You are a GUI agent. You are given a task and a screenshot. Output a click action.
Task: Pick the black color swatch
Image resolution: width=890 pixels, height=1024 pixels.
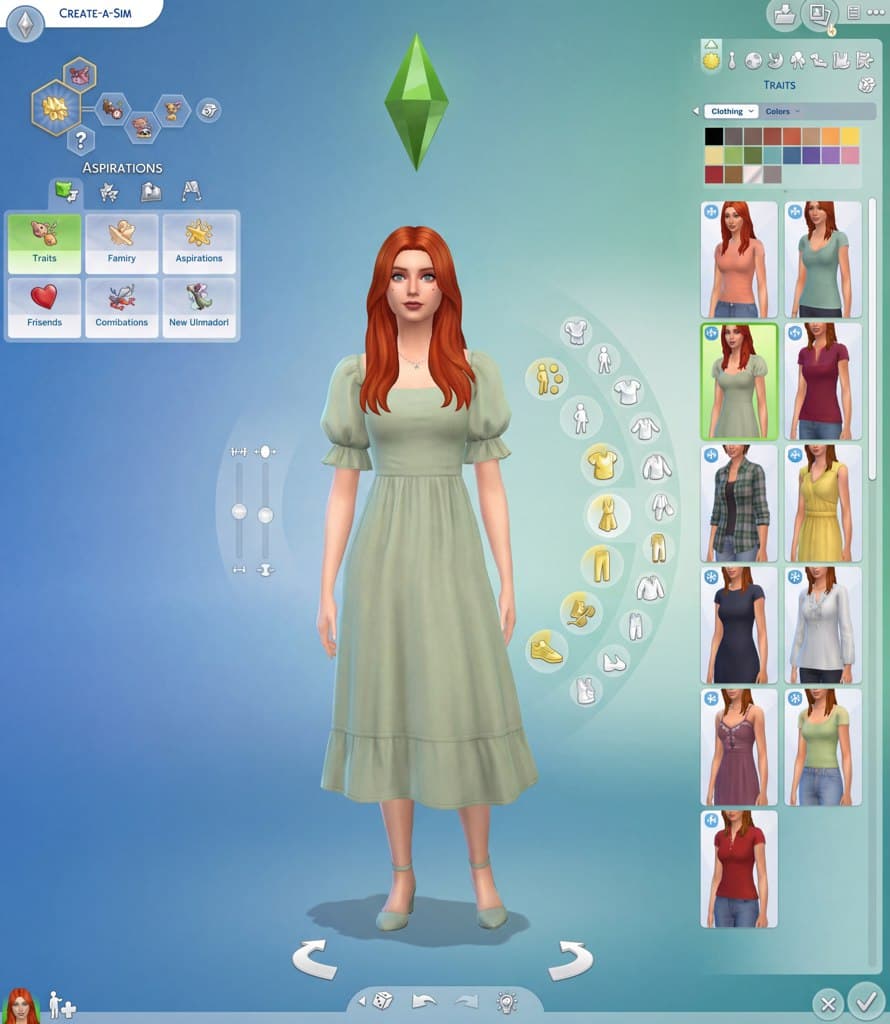tap(714, 136)
